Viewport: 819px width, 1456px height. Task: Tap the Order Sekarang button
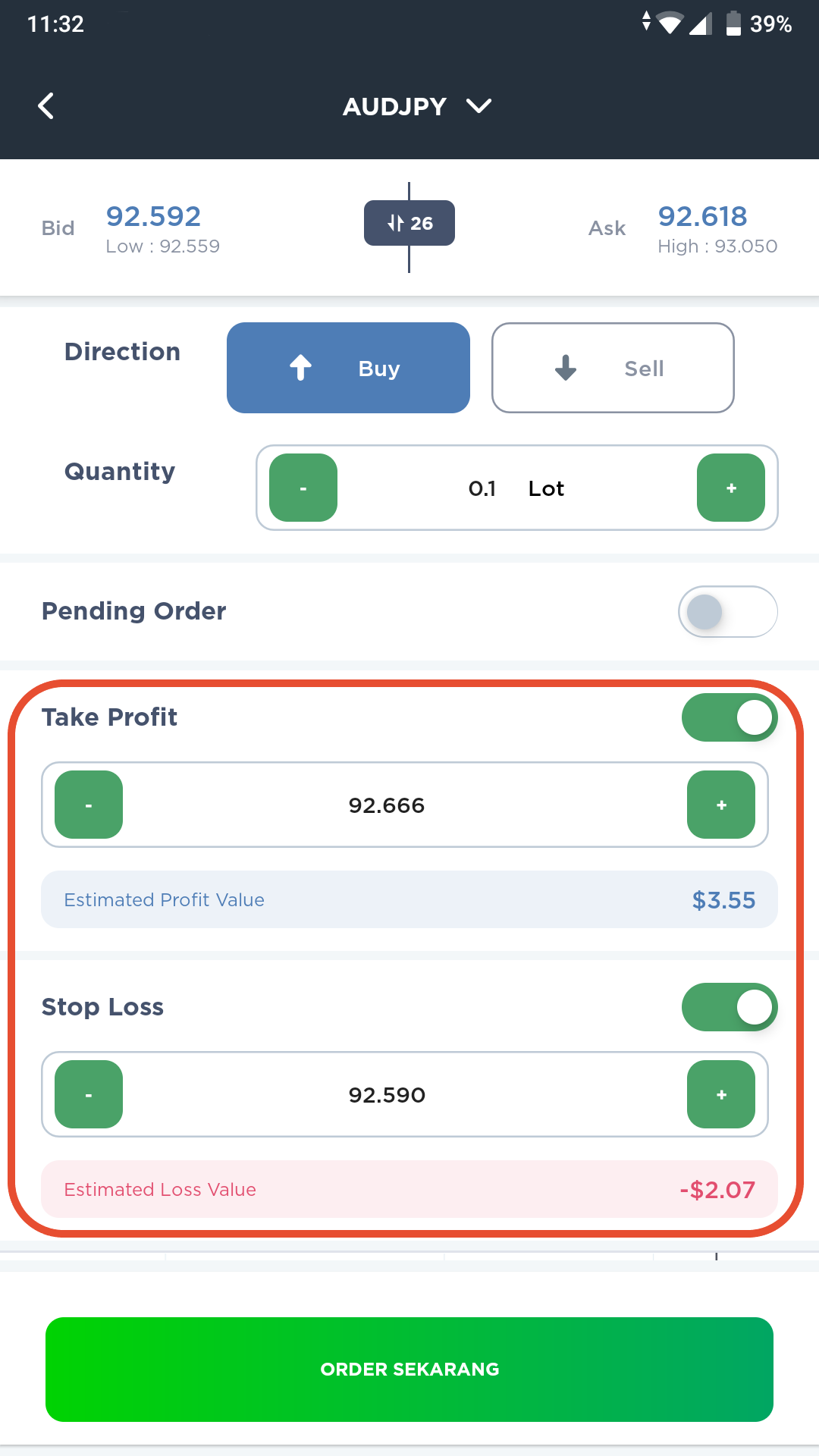point(409,1370)
